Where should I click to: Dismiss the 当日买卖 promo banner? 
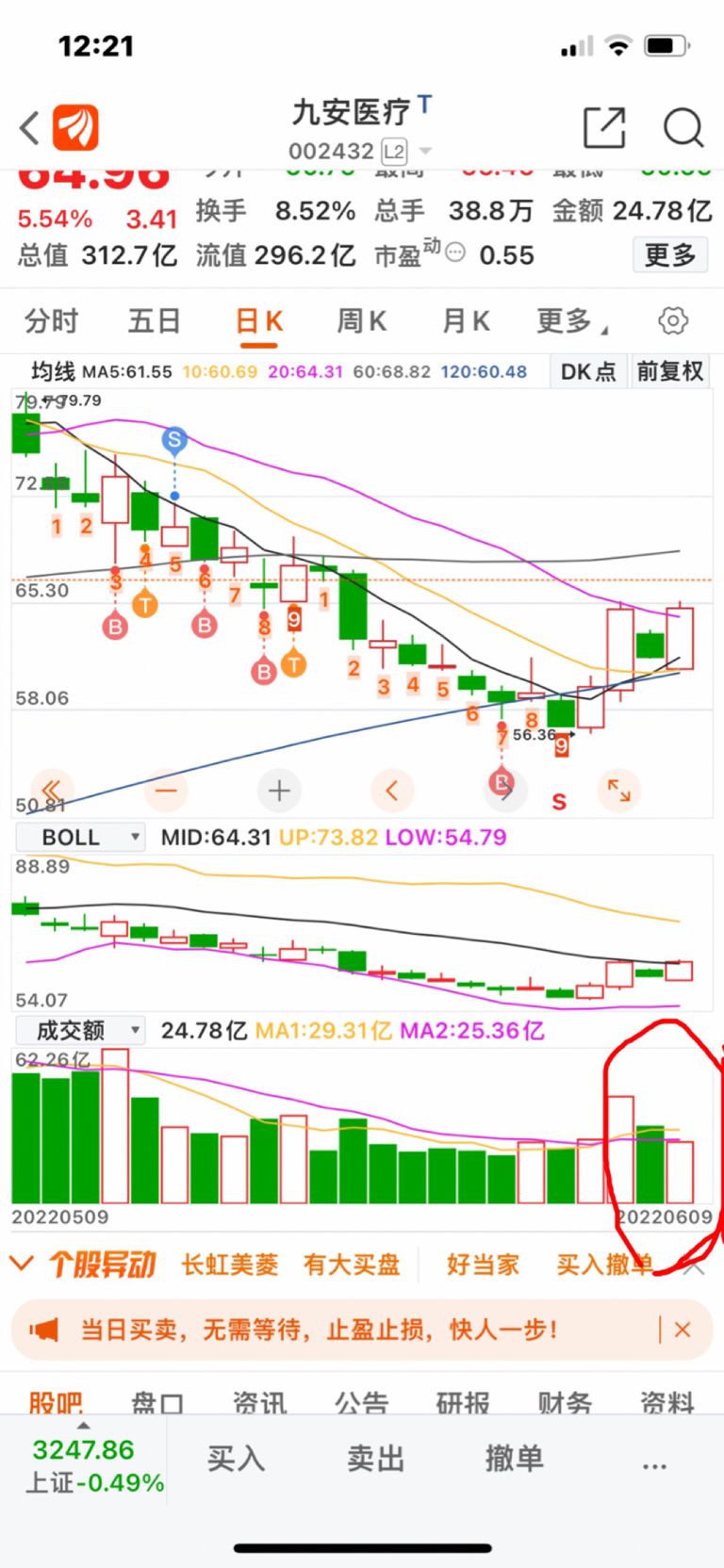click(683, 1330)
